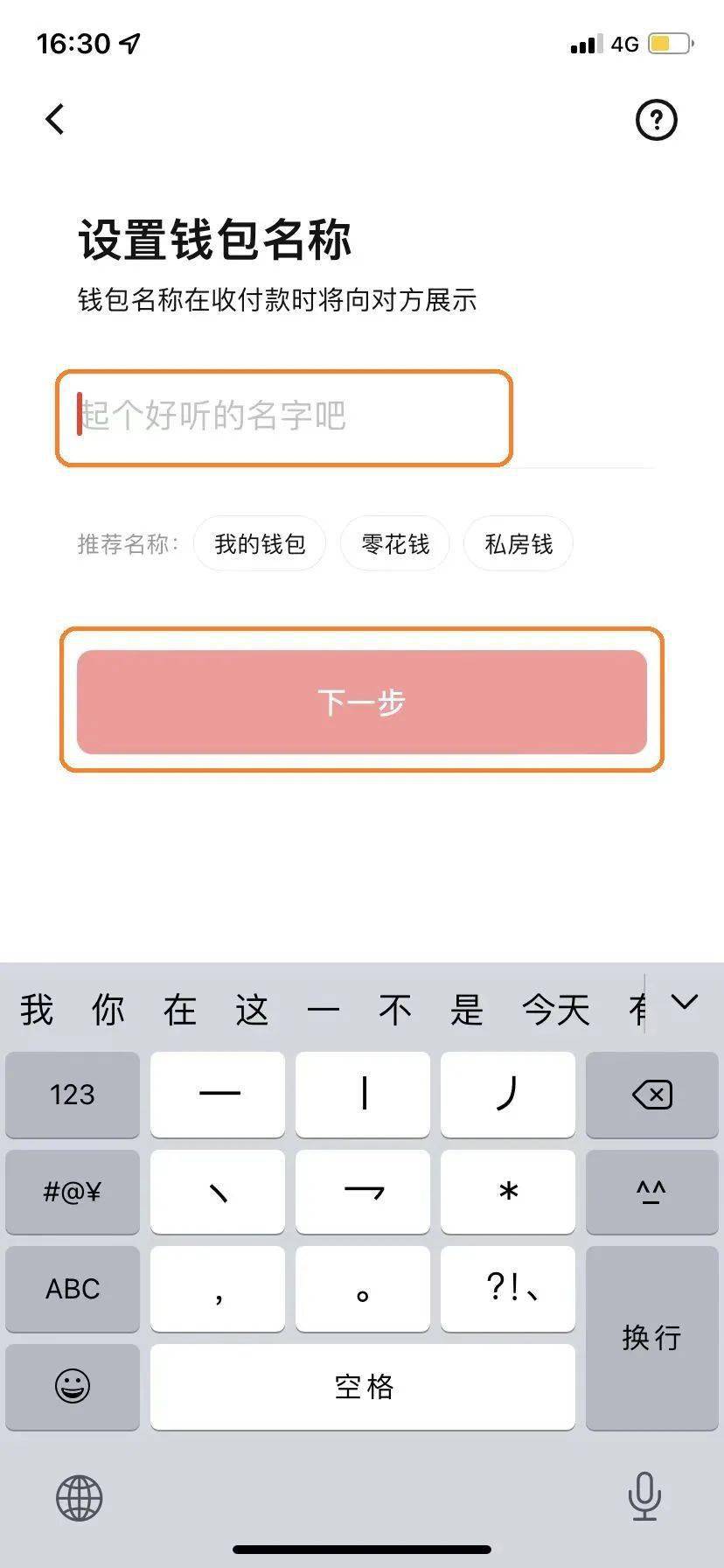The height and width of the screenshot is (1568, 724).
Task: Focus the wallet name input field
Action: pyautogui.click(x=284, y=417)
